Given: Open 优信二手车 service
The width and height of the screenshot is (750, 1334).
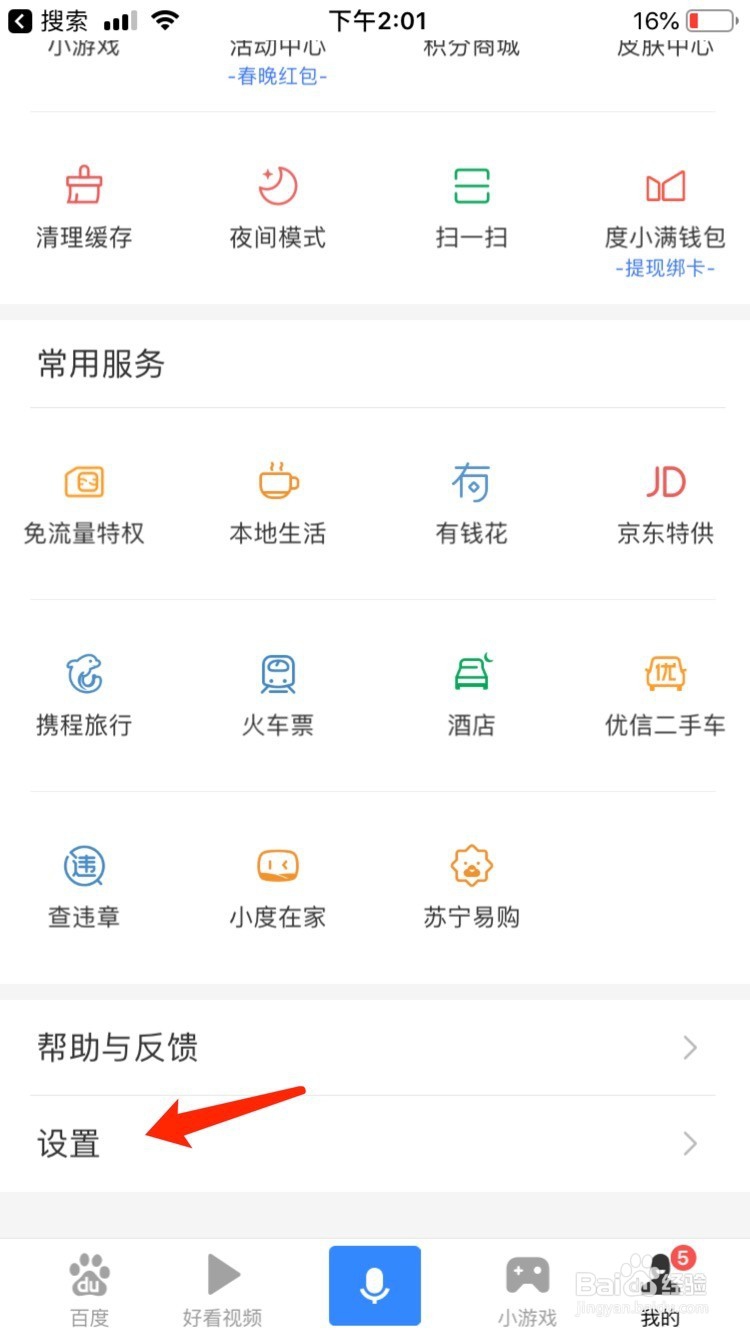Looking at the screenshot, I should 665,694.
